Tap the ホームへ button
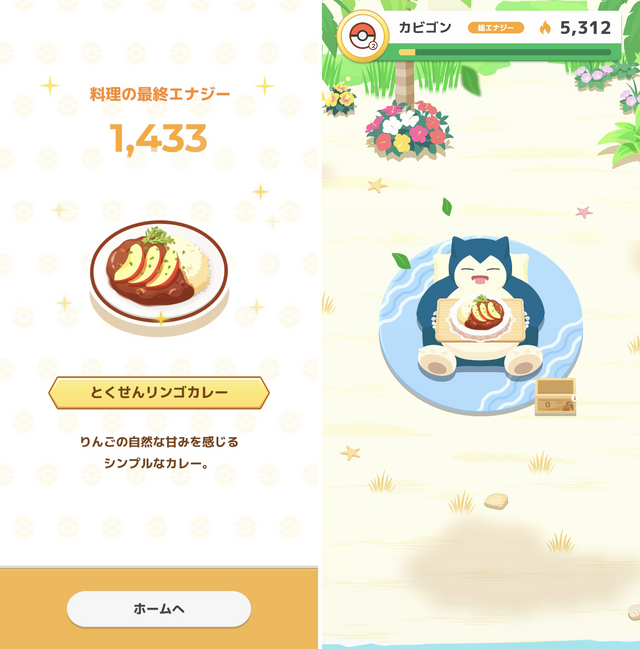Viewport: 640px width, 649px height. pos(159,608)
